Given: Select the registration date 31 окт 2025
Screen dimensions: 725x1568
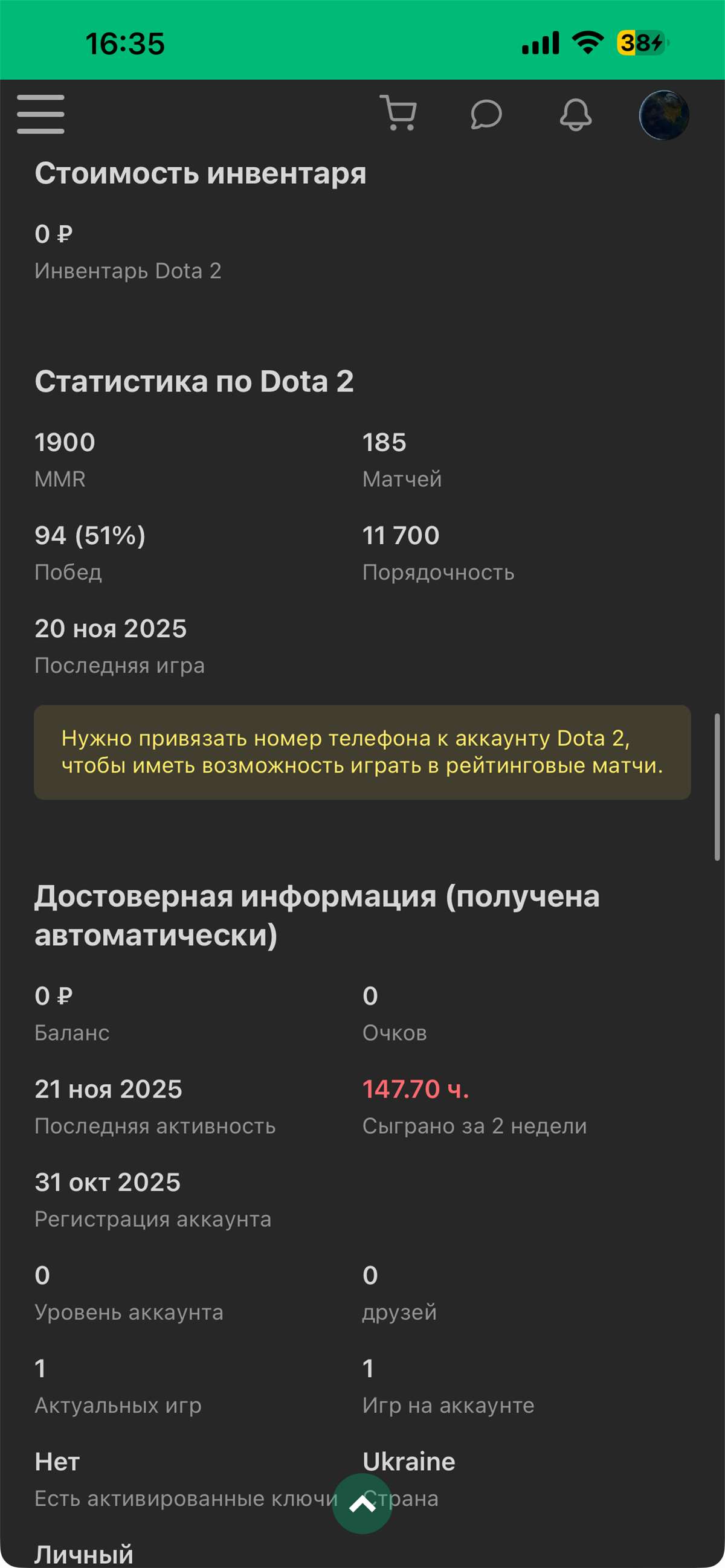Looking at the screenshot, I should [x=108, y=1183].
